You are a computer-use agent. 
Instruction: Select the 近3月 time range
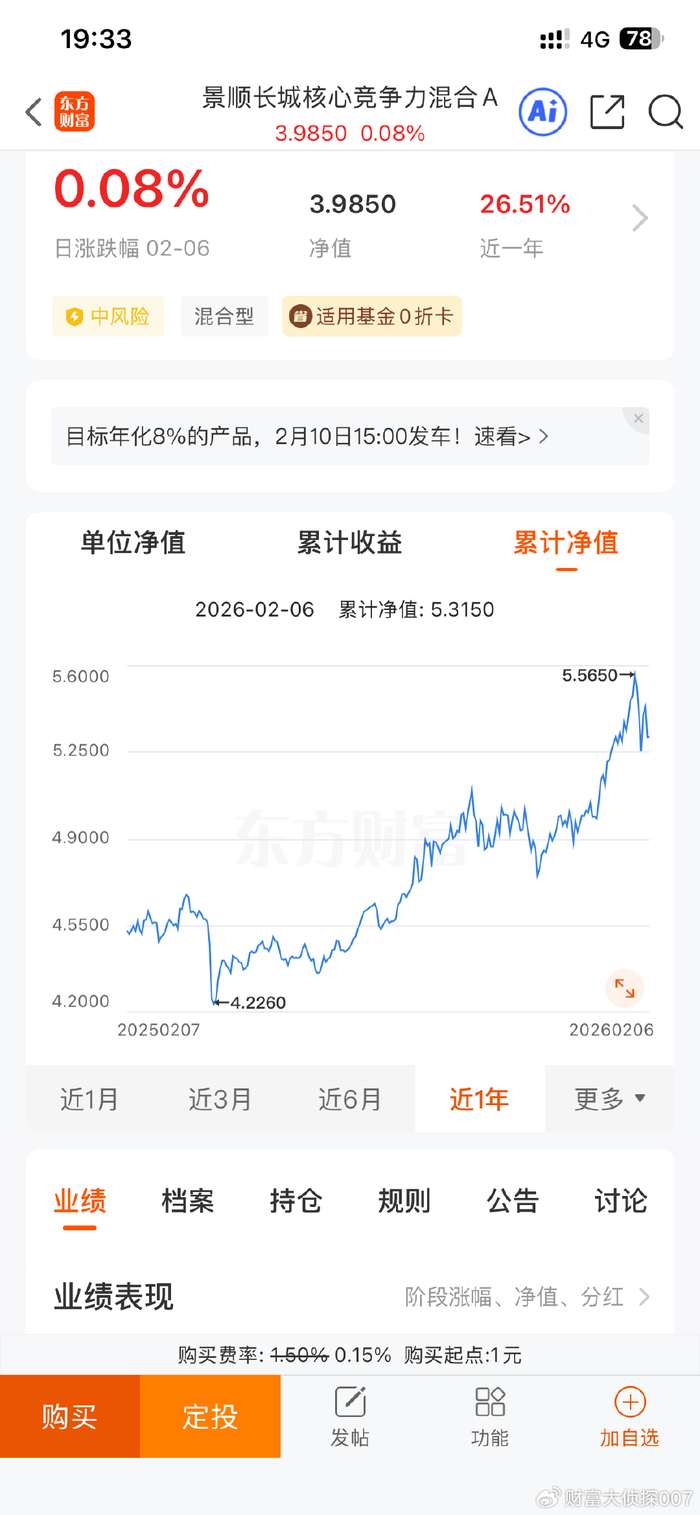click(x=220, y=1099)
